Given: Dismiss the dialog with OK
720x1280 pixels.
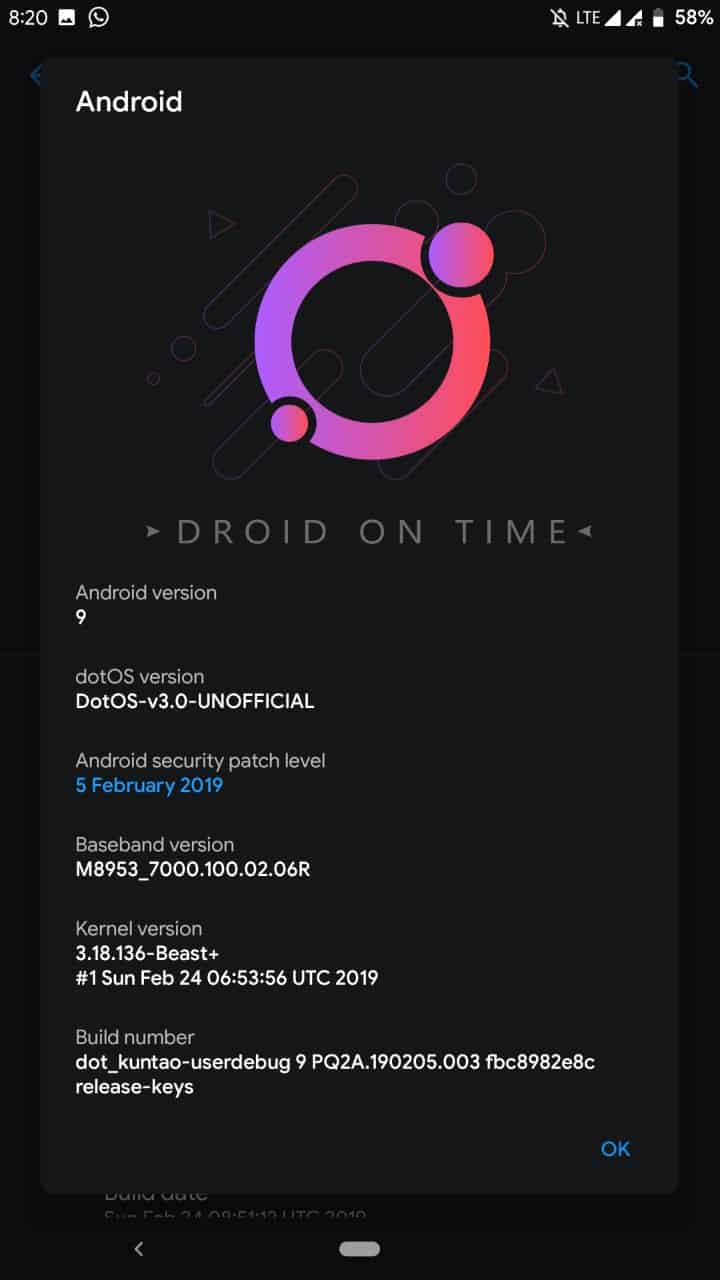Looking at the screenshot, I should tap(615, 1149).
